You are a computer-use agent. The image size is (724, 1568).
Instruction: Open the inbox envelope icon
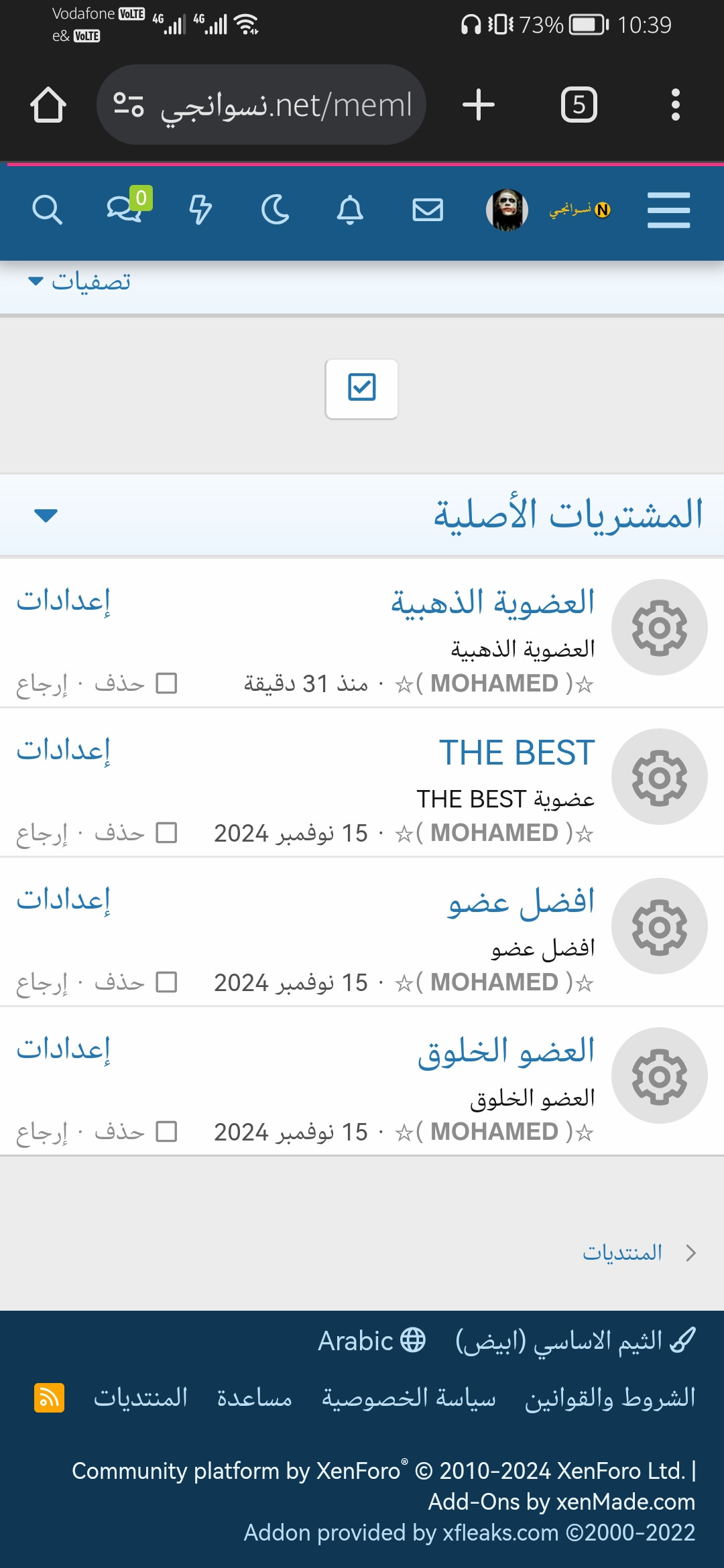[428, 210]
